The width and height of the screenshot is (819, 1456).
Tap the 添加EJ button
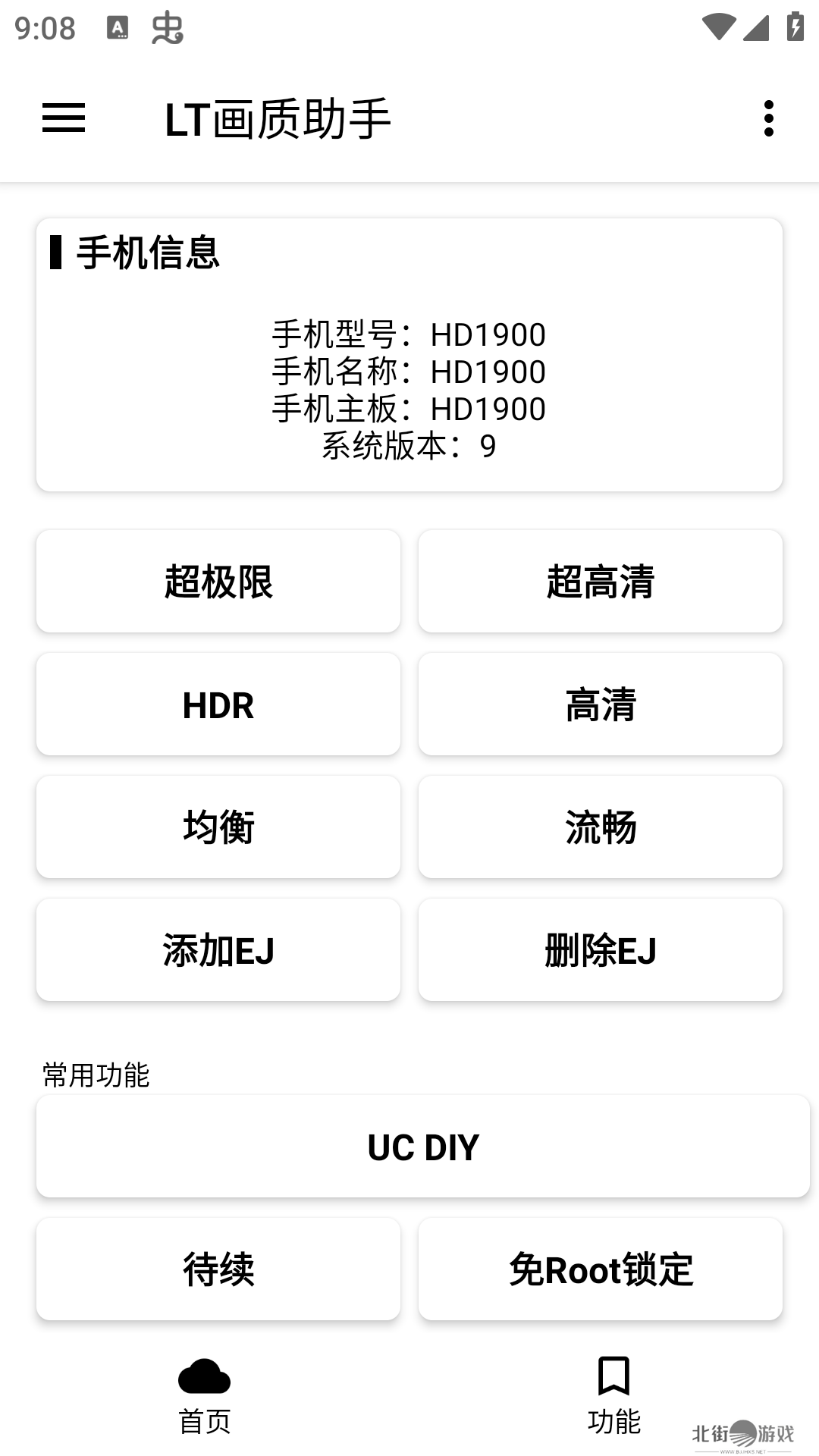click(x=218, y=949)
